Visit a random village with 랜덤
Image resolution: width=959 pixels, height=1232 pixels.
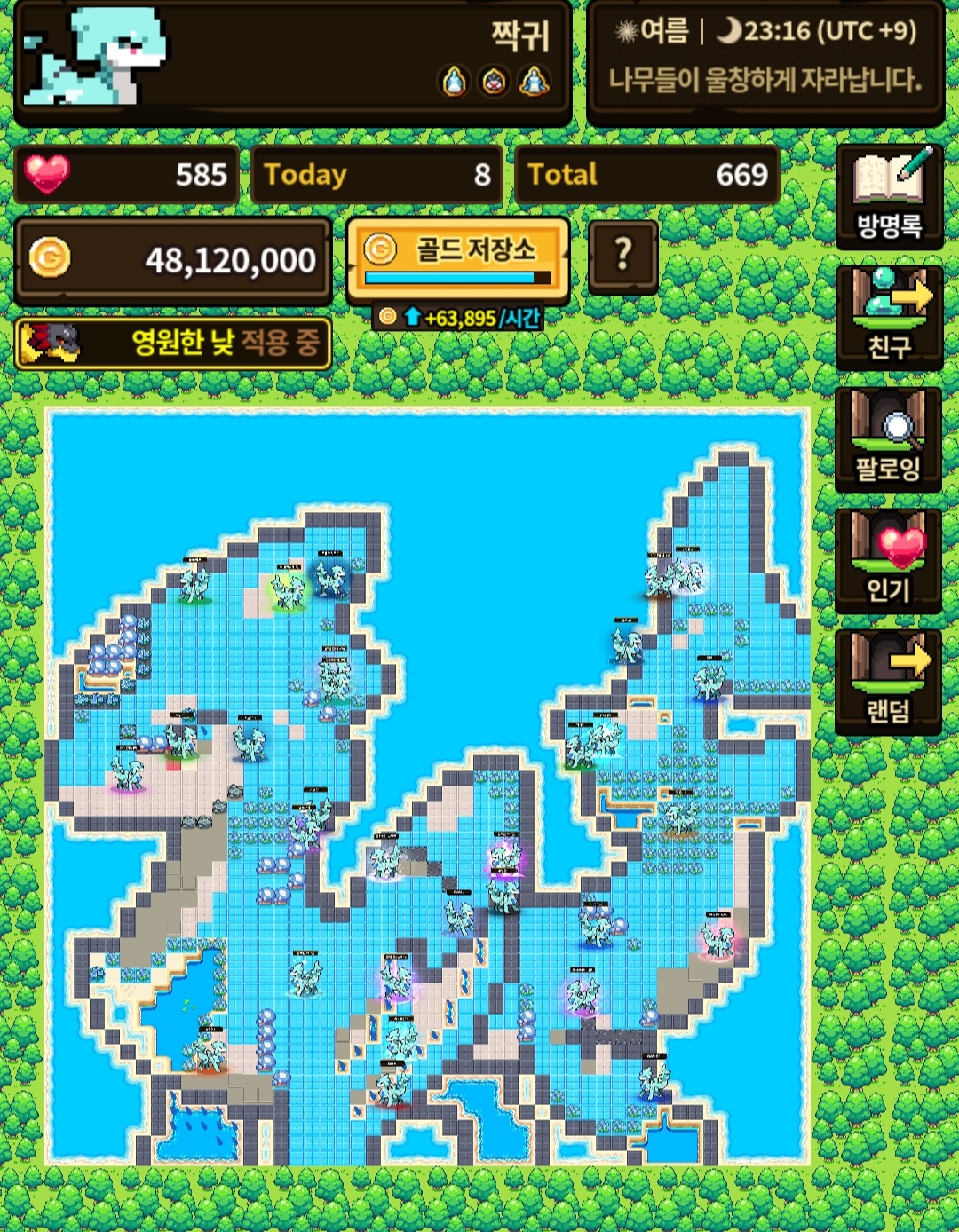pos(888,683)
